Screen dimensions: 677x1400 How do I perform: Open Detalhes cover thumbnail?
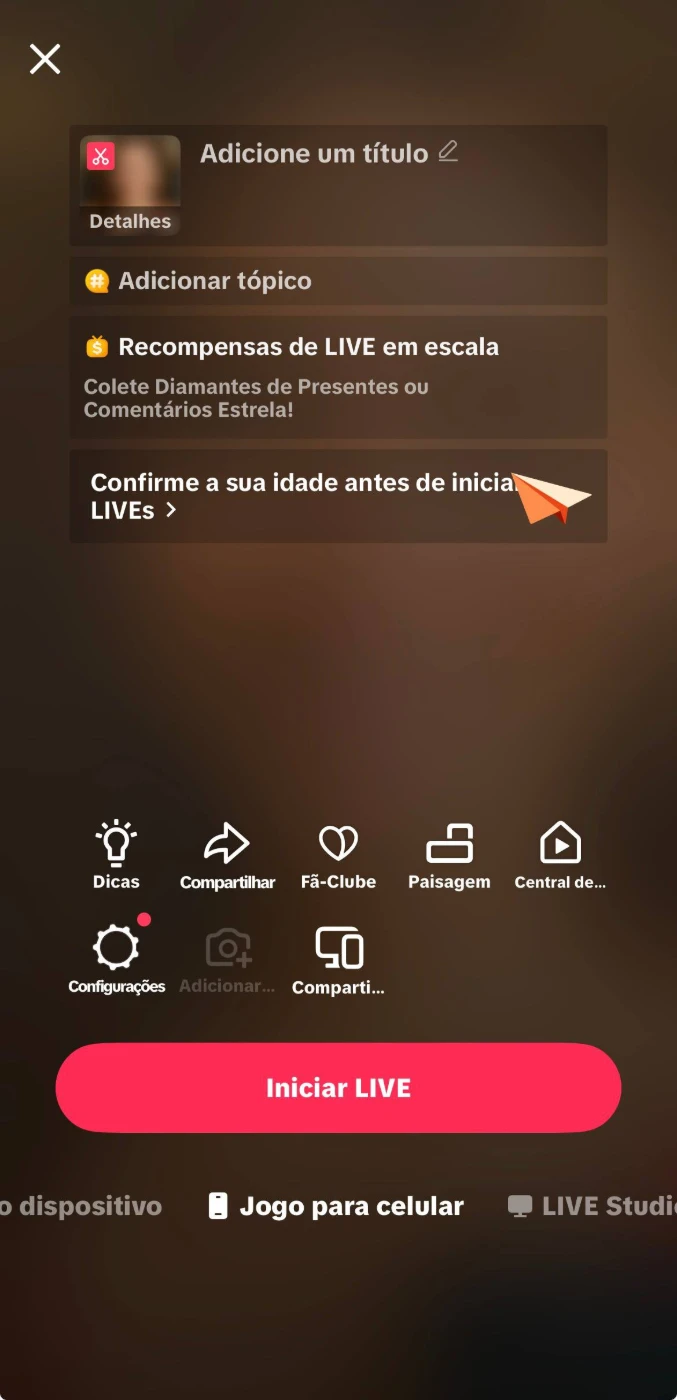pyautogui.click(x=130, y=185)
